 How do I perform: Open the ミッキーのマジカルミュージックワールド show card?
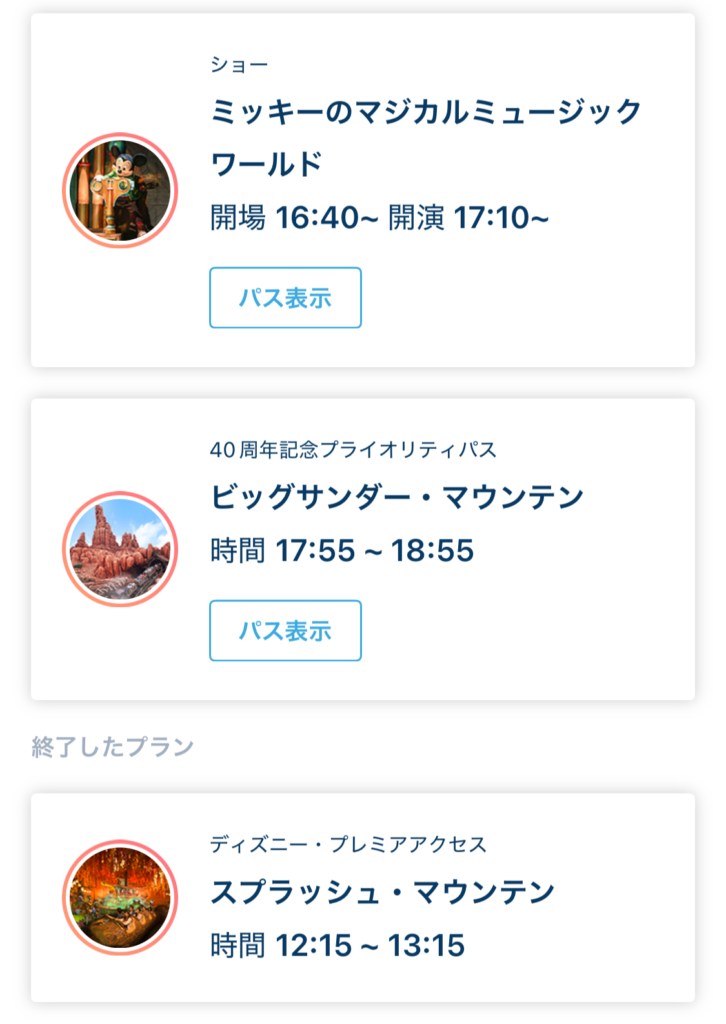[425, 137]
